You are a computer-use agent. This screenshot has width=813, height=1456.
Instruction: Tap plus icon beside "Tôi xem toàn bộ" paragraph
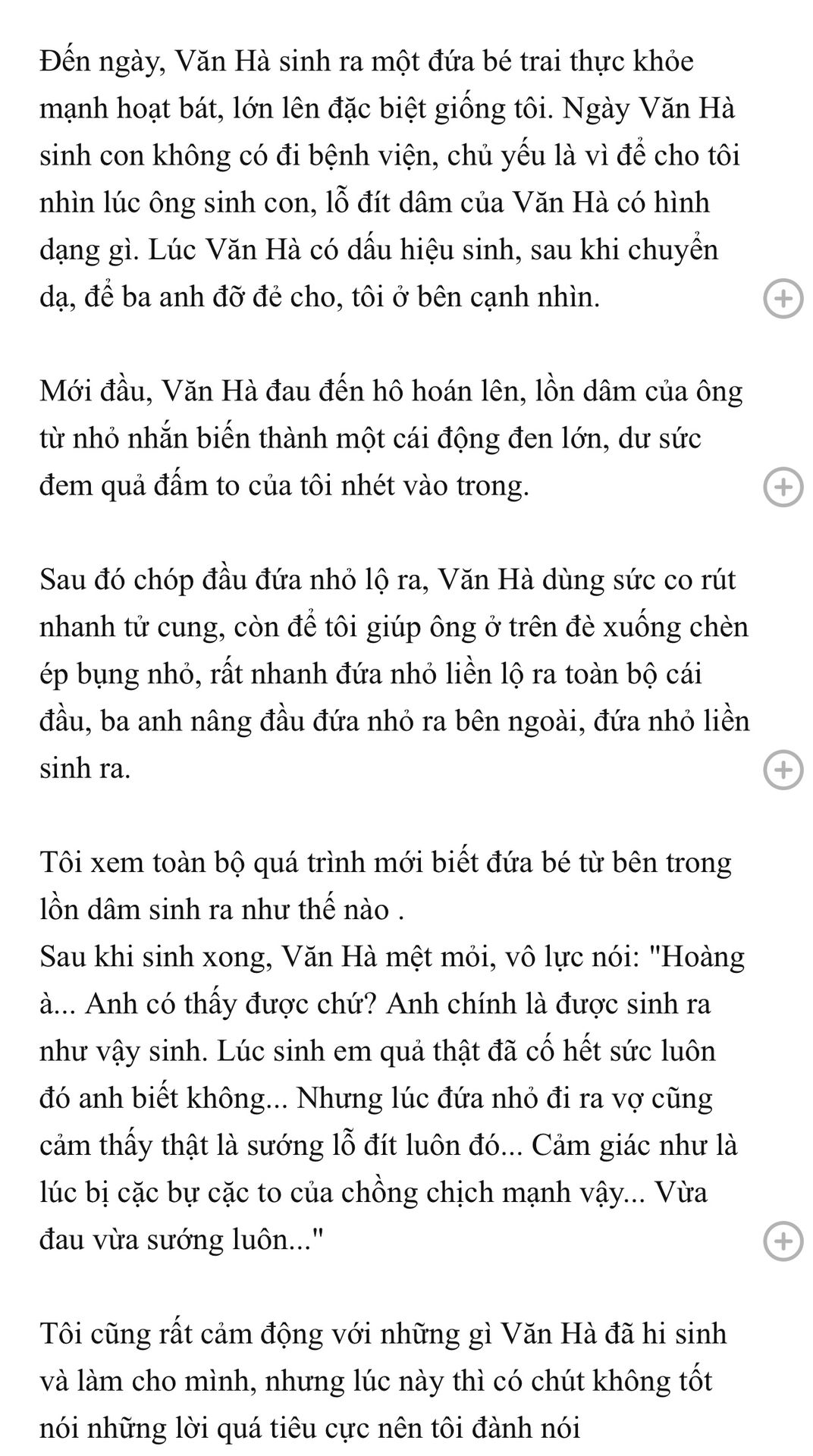pos(783,1241)
